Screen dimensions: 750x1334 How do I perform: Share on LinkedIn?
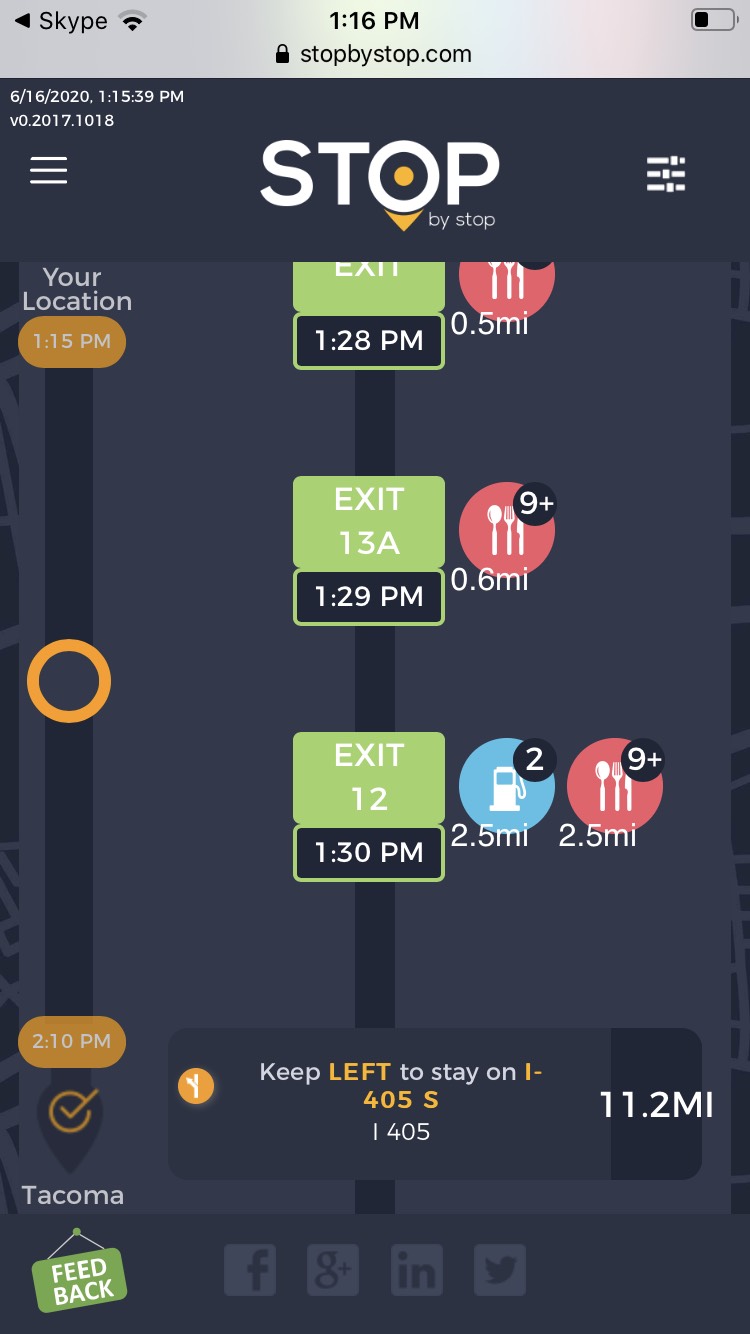[x=416, y=1270]
